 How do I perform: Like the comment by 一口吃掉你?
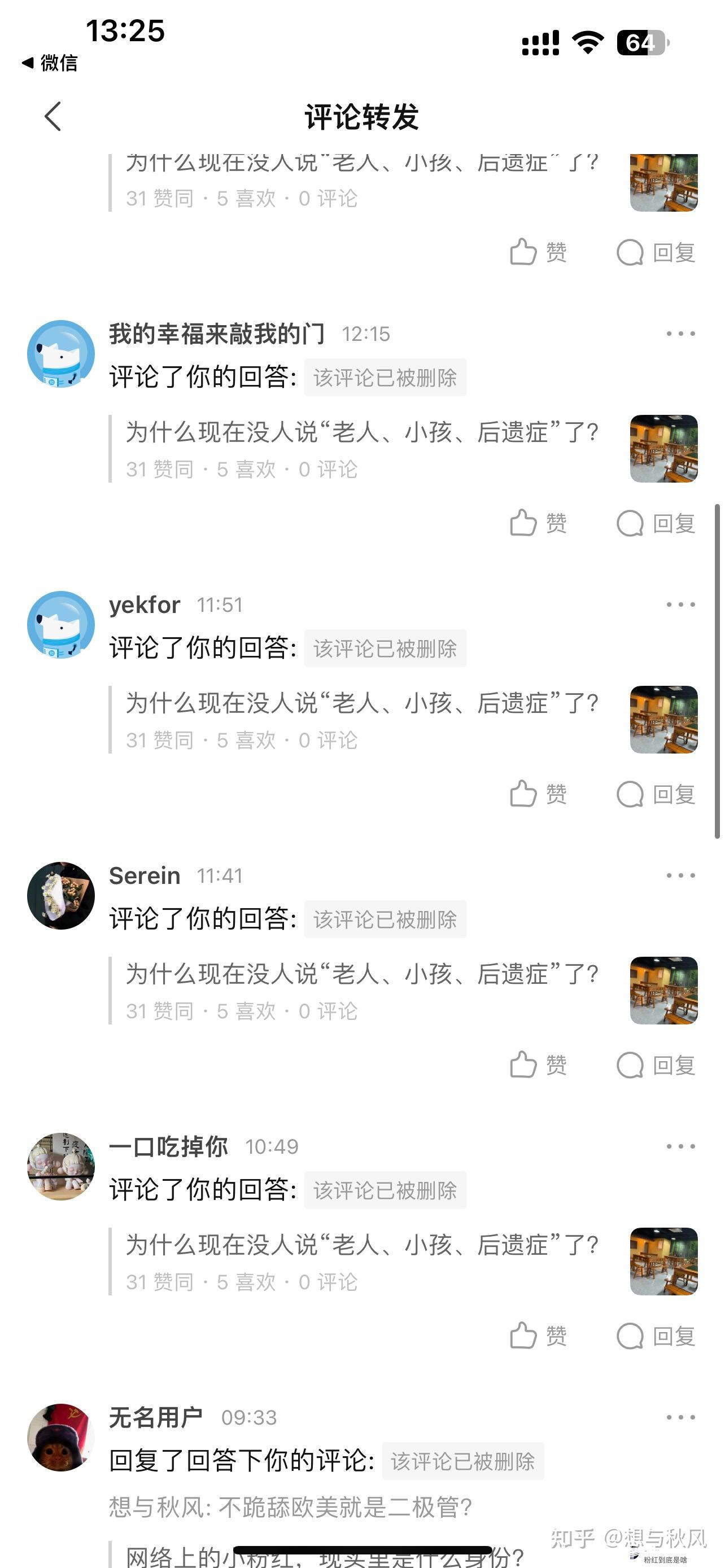pyautogui.click(x=538, y=1335)
